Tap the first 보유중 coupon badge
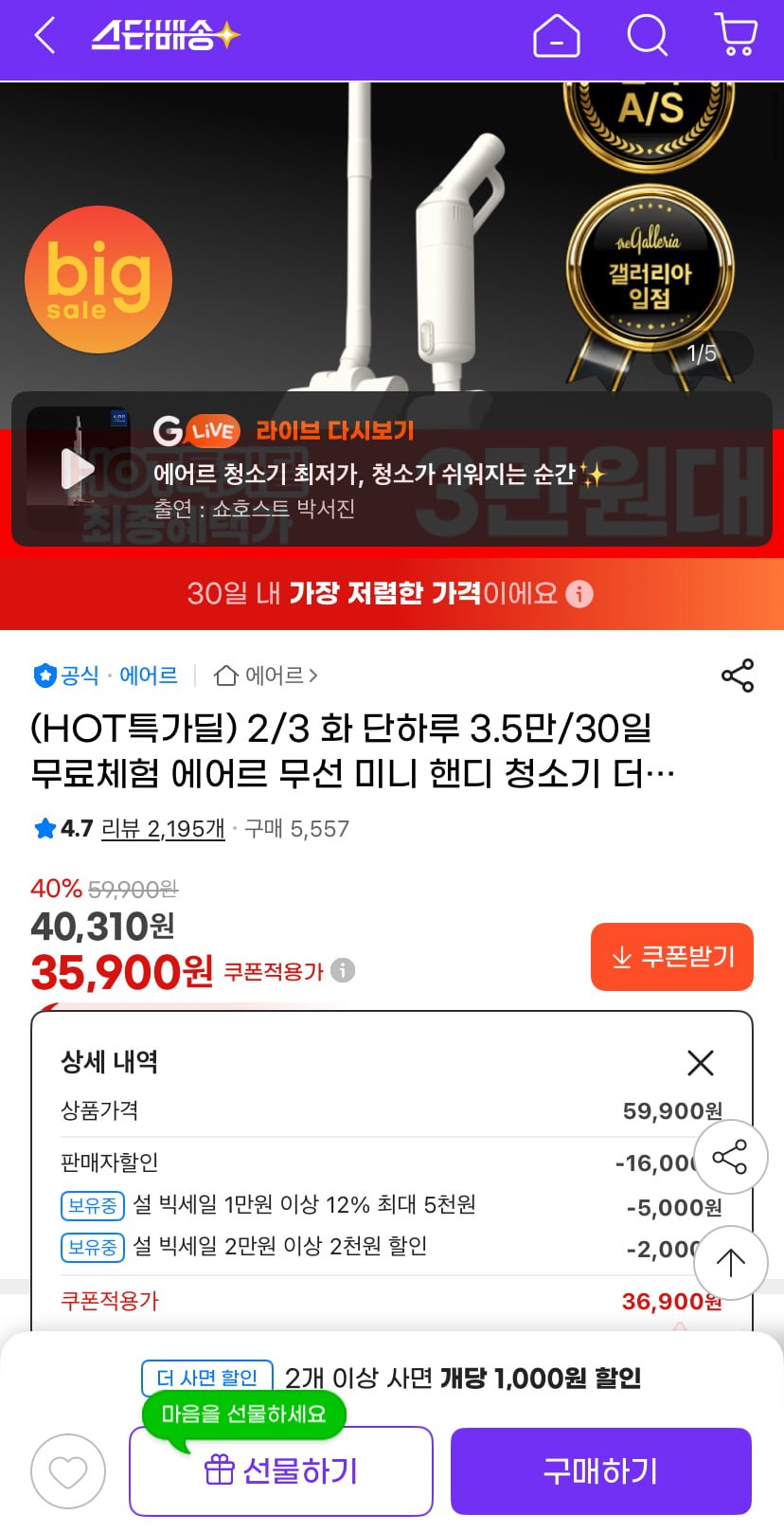 point(92,1205)
